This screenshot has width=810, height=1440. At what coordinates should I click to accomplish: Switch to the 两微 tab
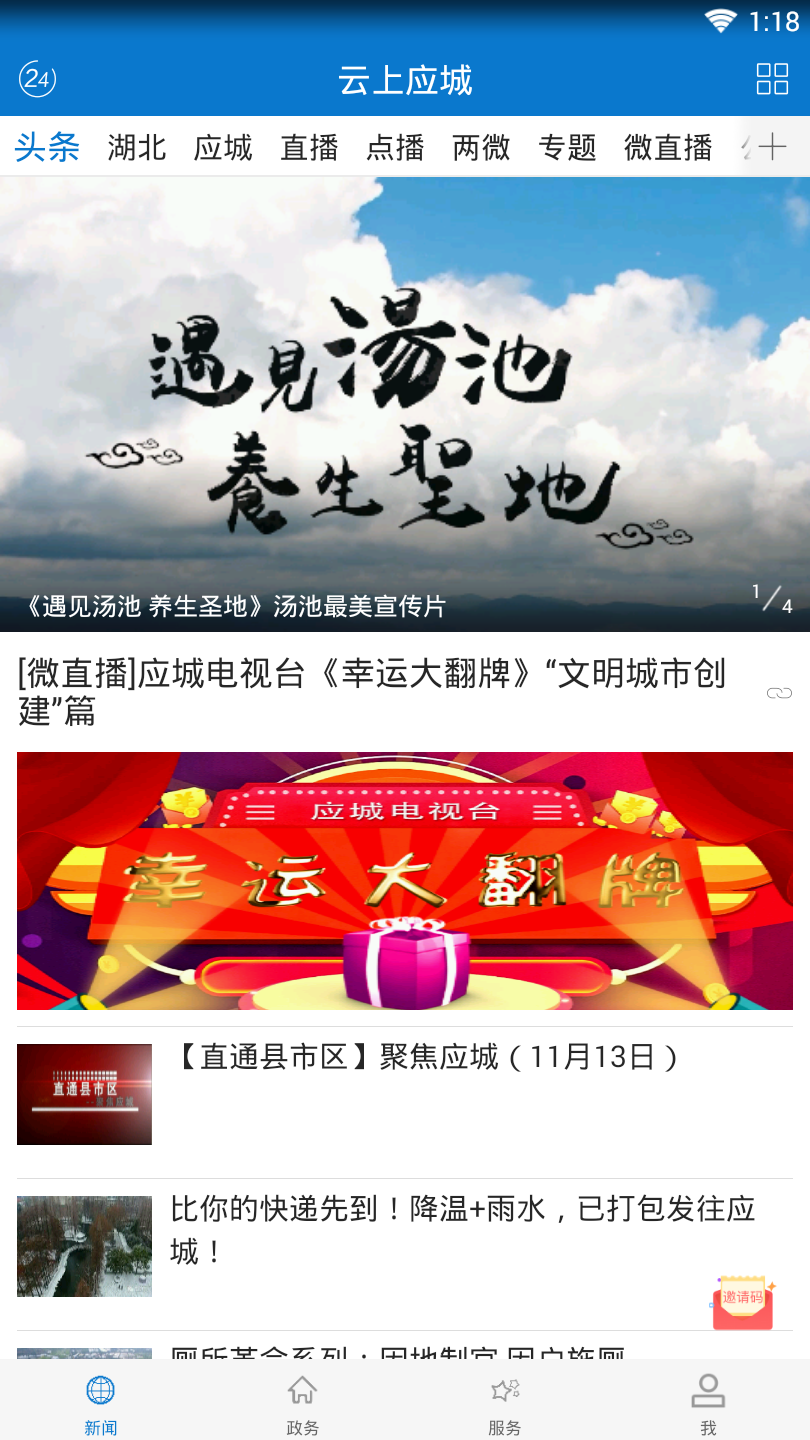tap(481, 148)
